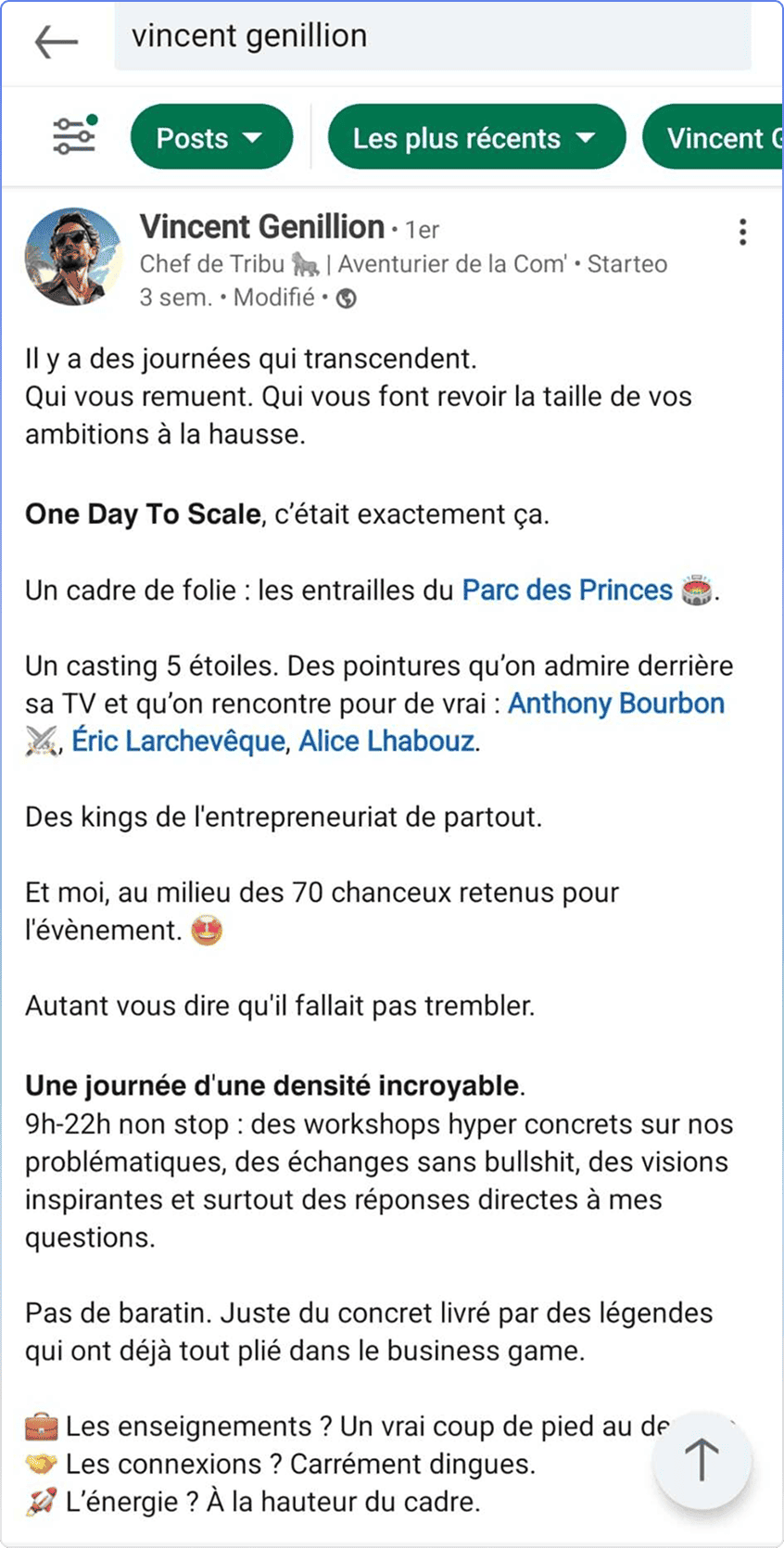Open Anthony Bourbon's profile link
The width and height of the screenshot is (784, 1548).
coord(615,704)
